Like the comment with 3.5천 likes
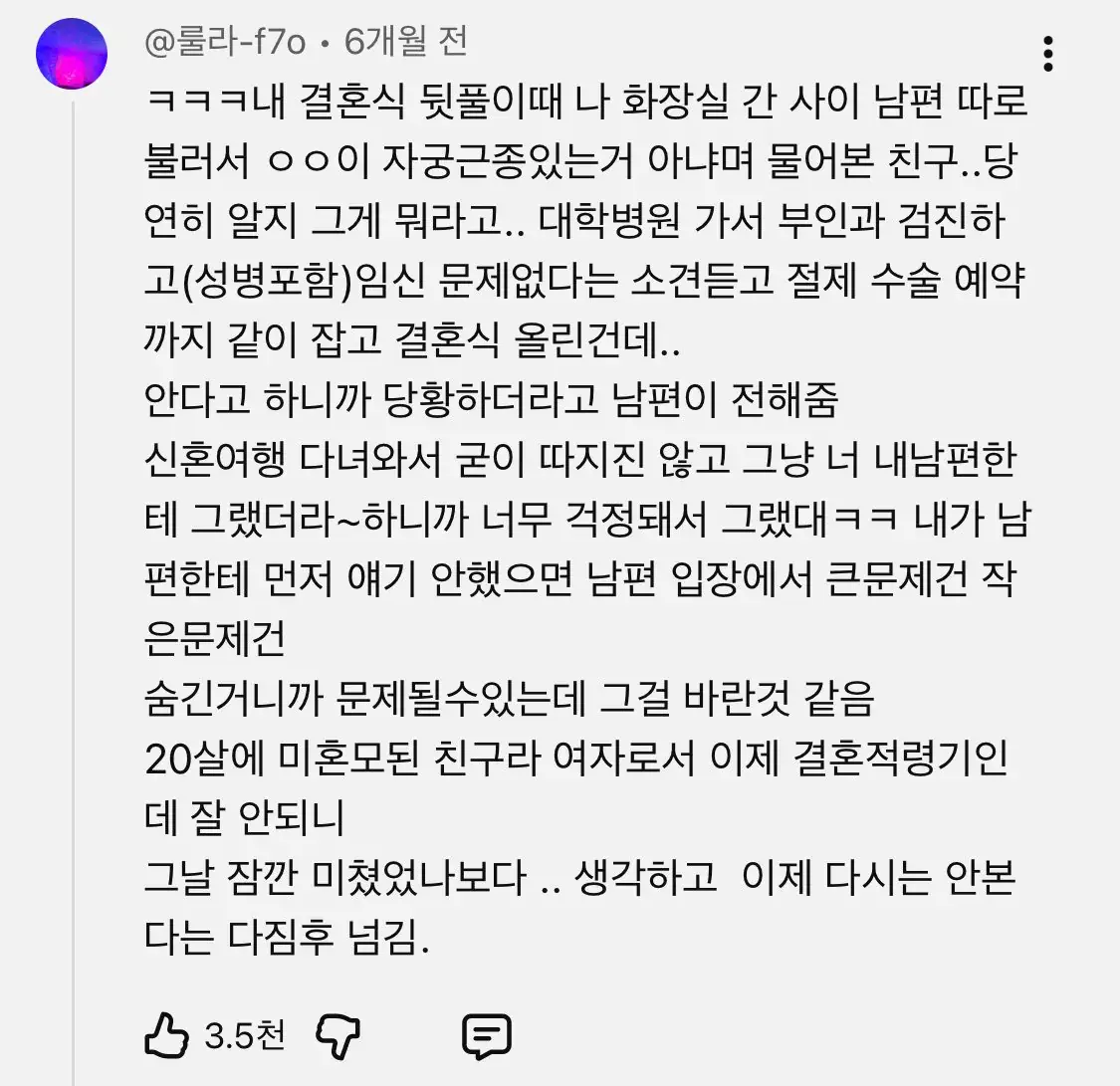This screenshot has width=1120, height=1086. [167, 1036]
